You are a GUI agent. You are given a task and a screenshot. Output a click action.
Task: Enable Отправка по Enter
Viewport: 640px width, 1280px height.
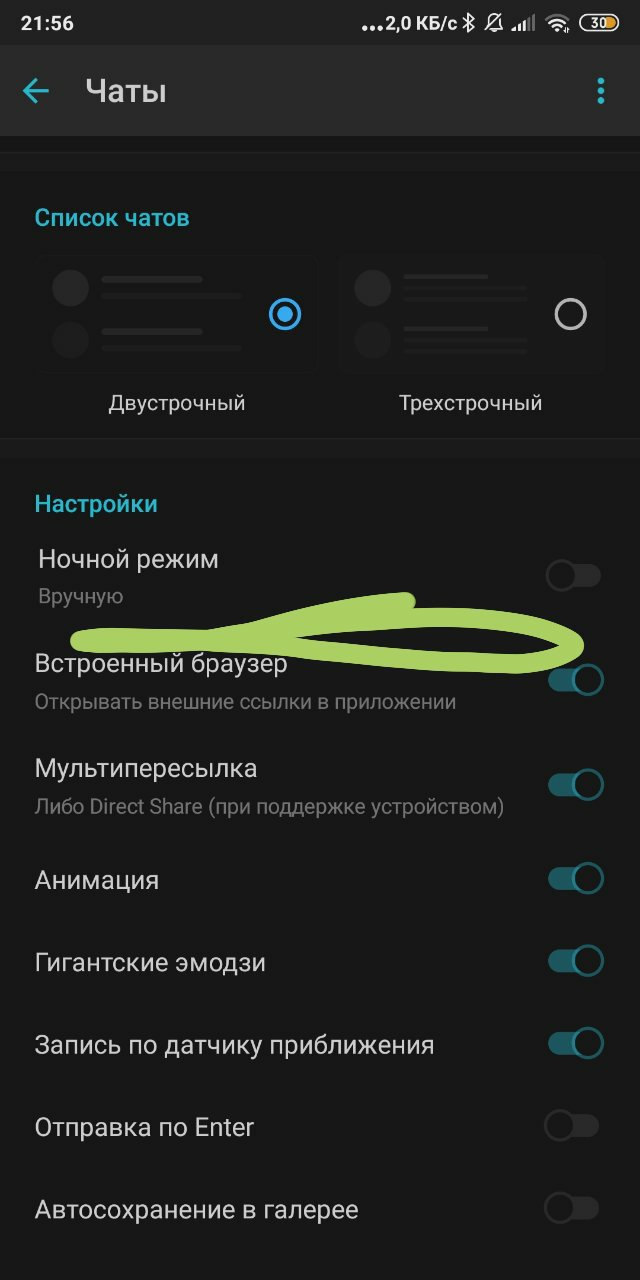pyautogui.click(x=572, y=1126)
